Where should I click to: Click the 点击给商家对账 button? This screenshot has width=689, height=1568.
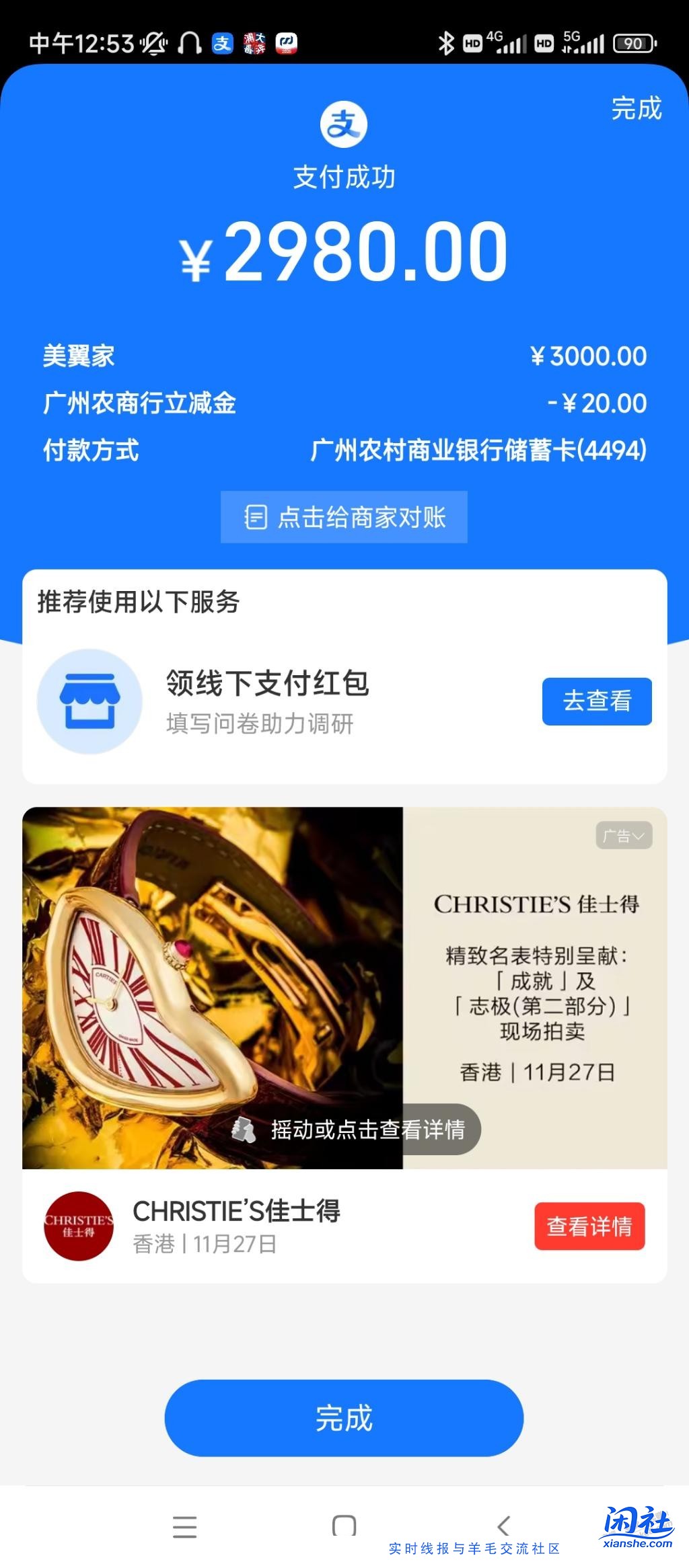point(344,516)
